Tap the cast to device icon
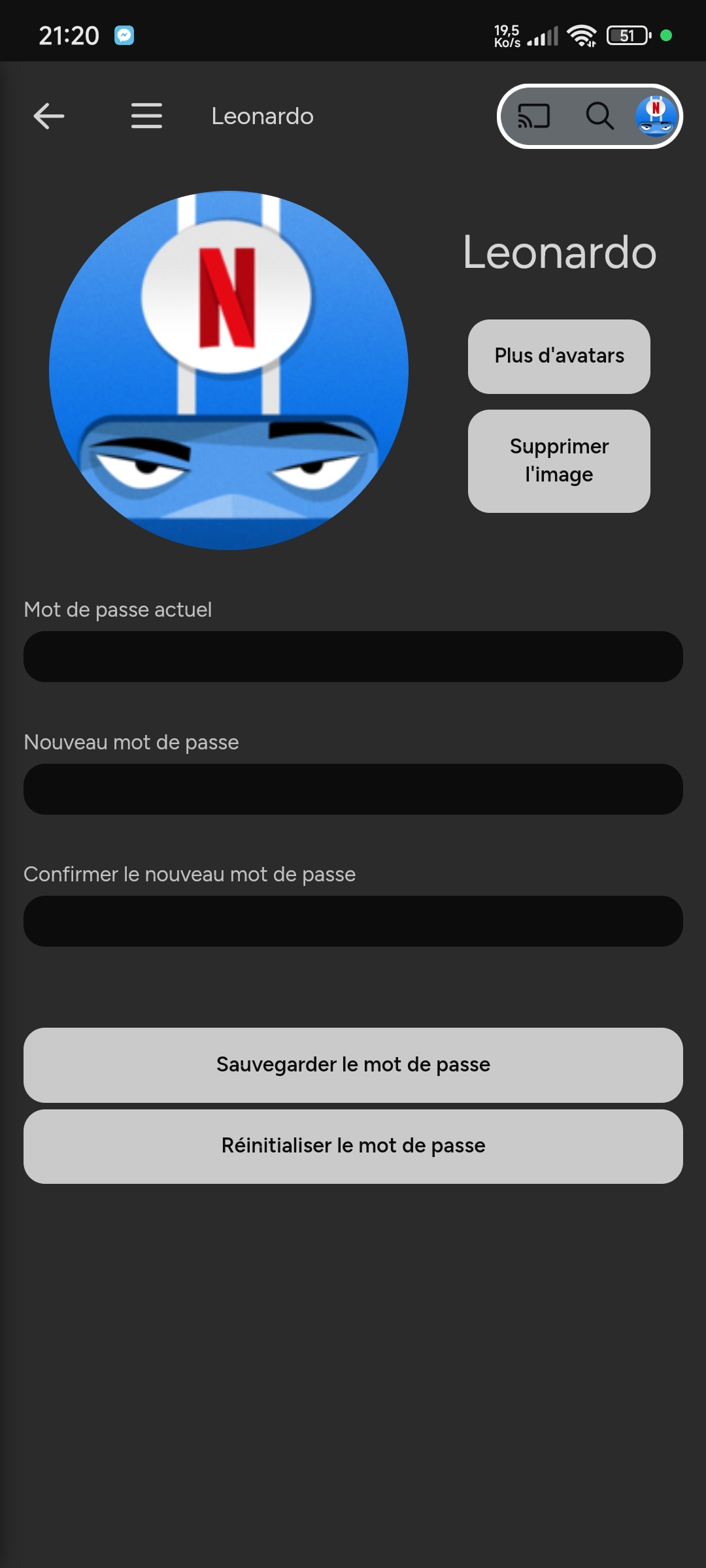 point(533,116)
